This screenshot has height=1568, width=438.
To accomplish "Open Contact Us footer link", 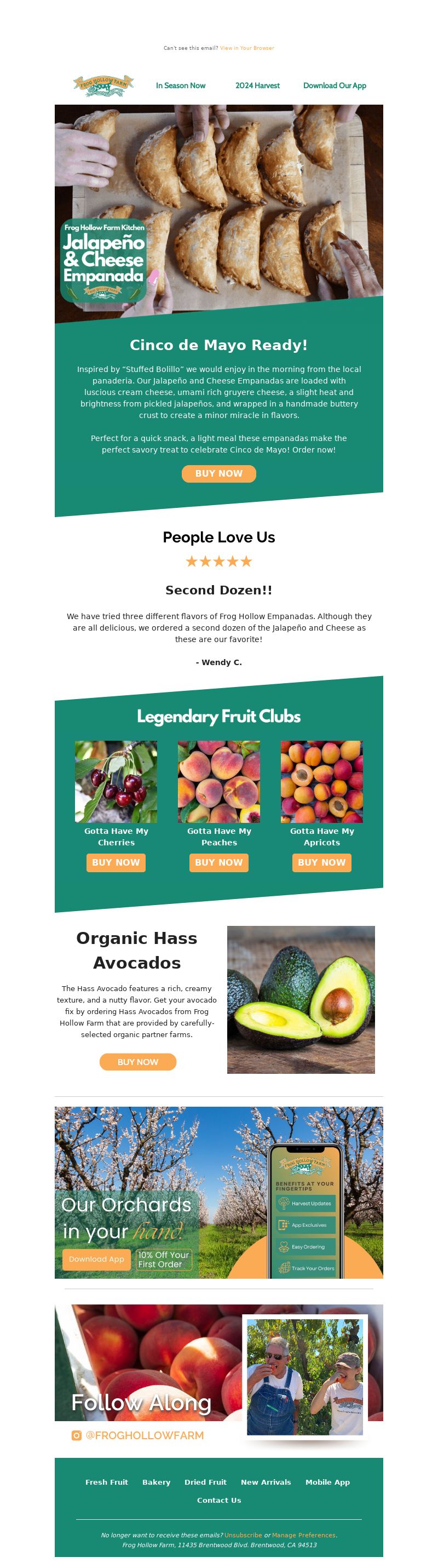I will pyautogui.click(x=219, y=1501).
